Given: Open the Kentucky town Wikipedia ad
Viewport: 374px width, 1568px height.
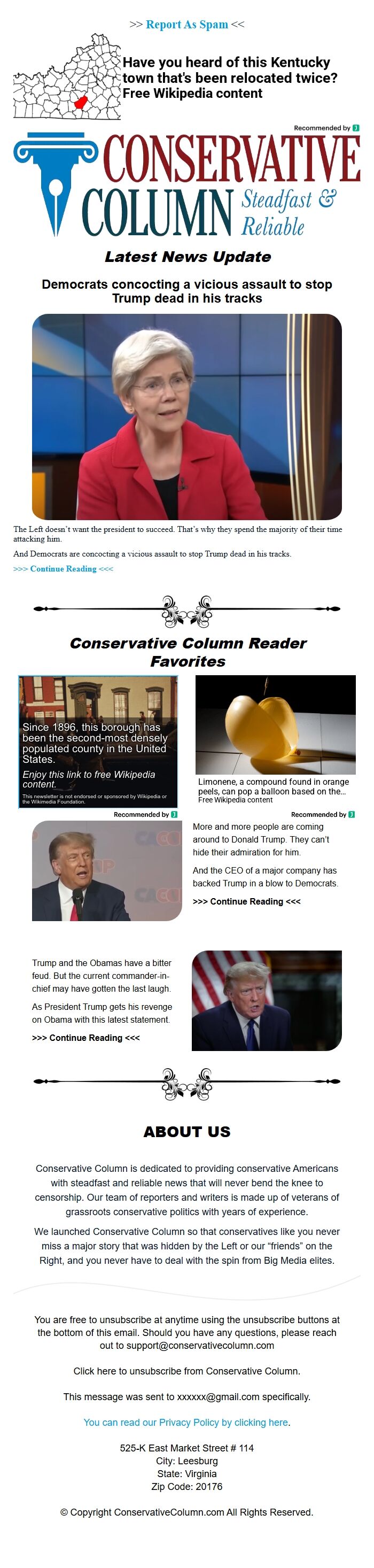Looking at the screenshot, I should click(x=229, y=78).
